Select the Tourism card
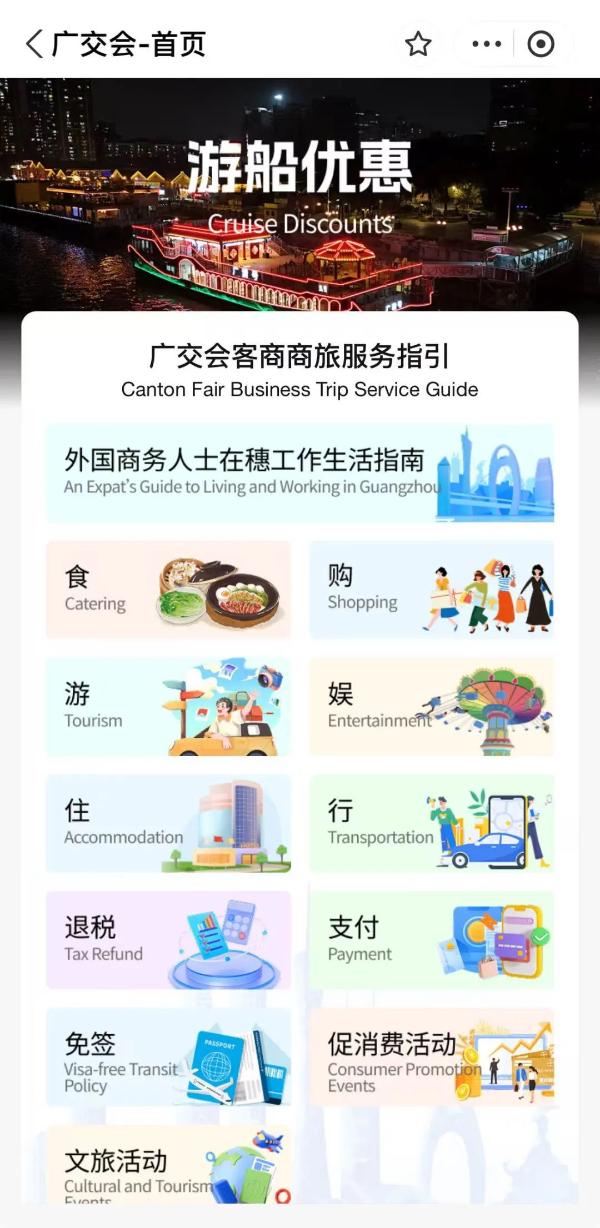This screenshot has width=600, height=1228. (x=168, y=707)
